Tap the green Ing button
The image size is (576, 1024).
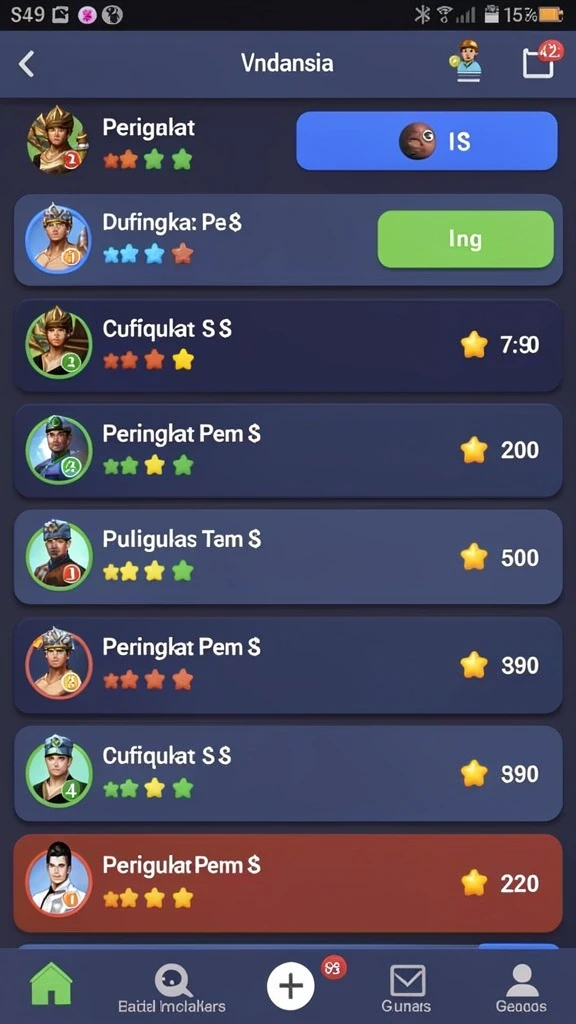466,239
